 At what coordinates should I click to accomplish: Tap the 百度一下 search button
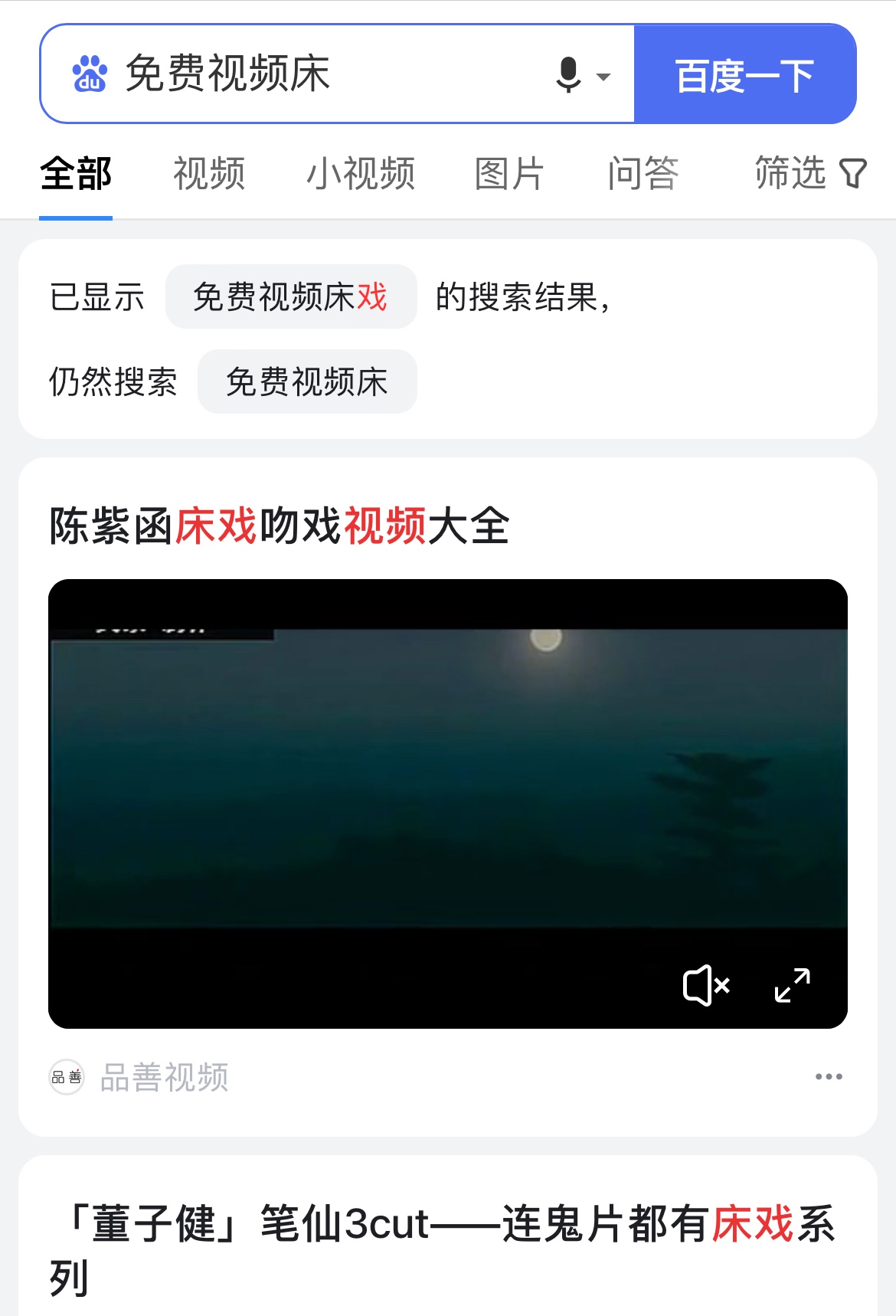click(744, 74)
